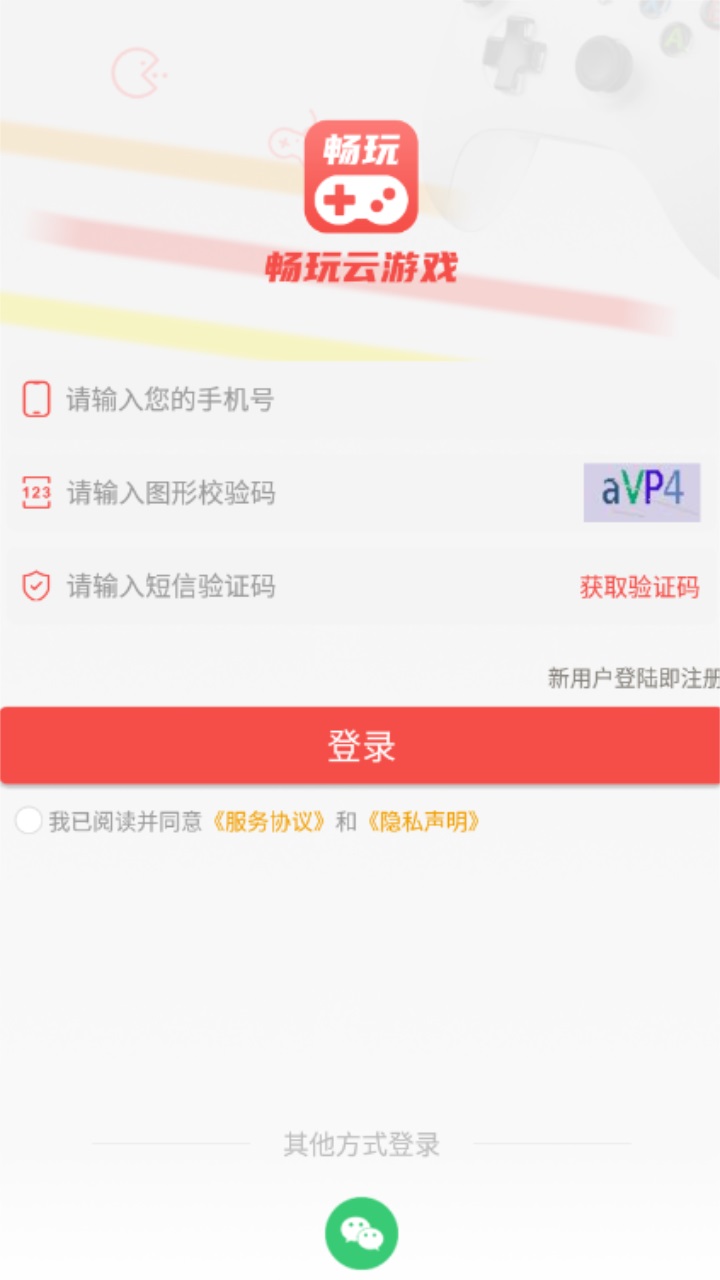Click the phone icon beside the mobile number field
720x1280 pixels.
click(x=35, y=400)
